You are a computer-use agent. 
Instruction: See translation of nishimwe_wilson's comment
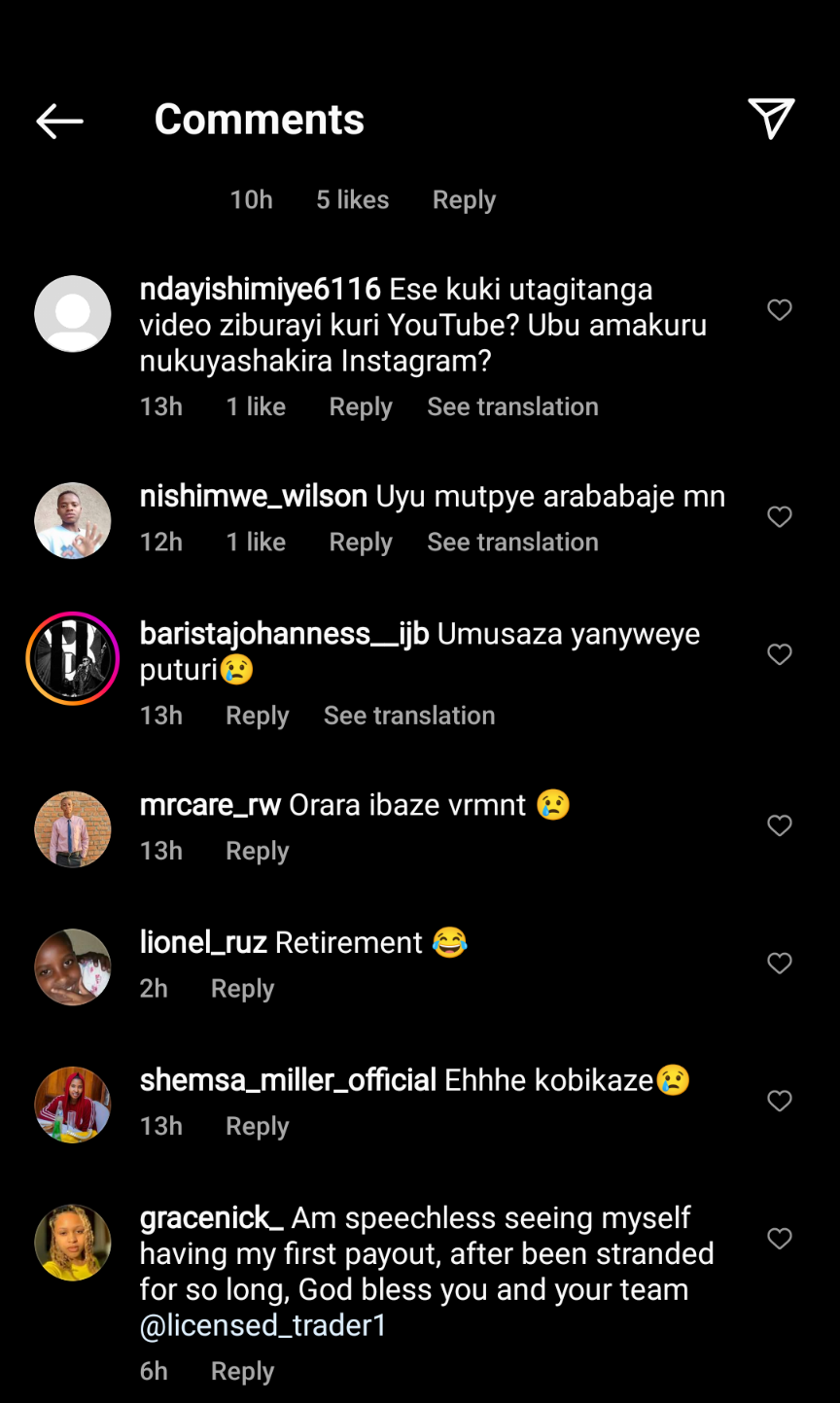(x=512, y=542)
